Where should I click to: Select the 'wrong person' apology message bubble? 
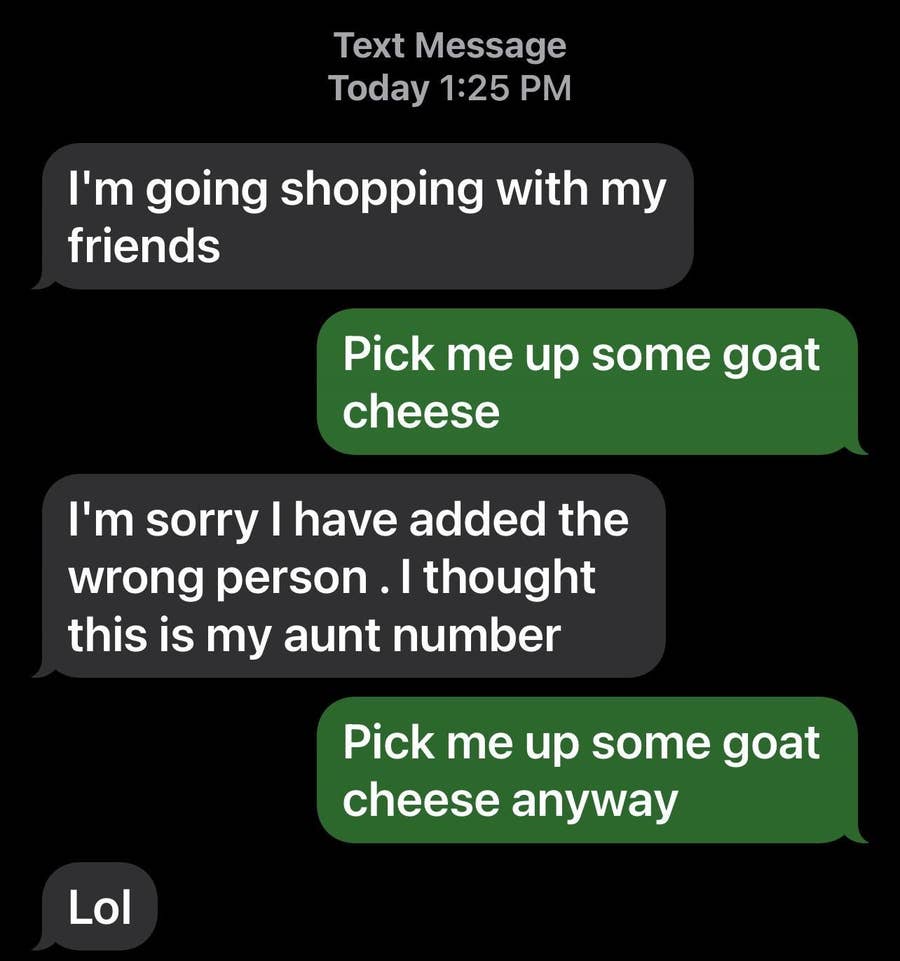click(350, 575)
